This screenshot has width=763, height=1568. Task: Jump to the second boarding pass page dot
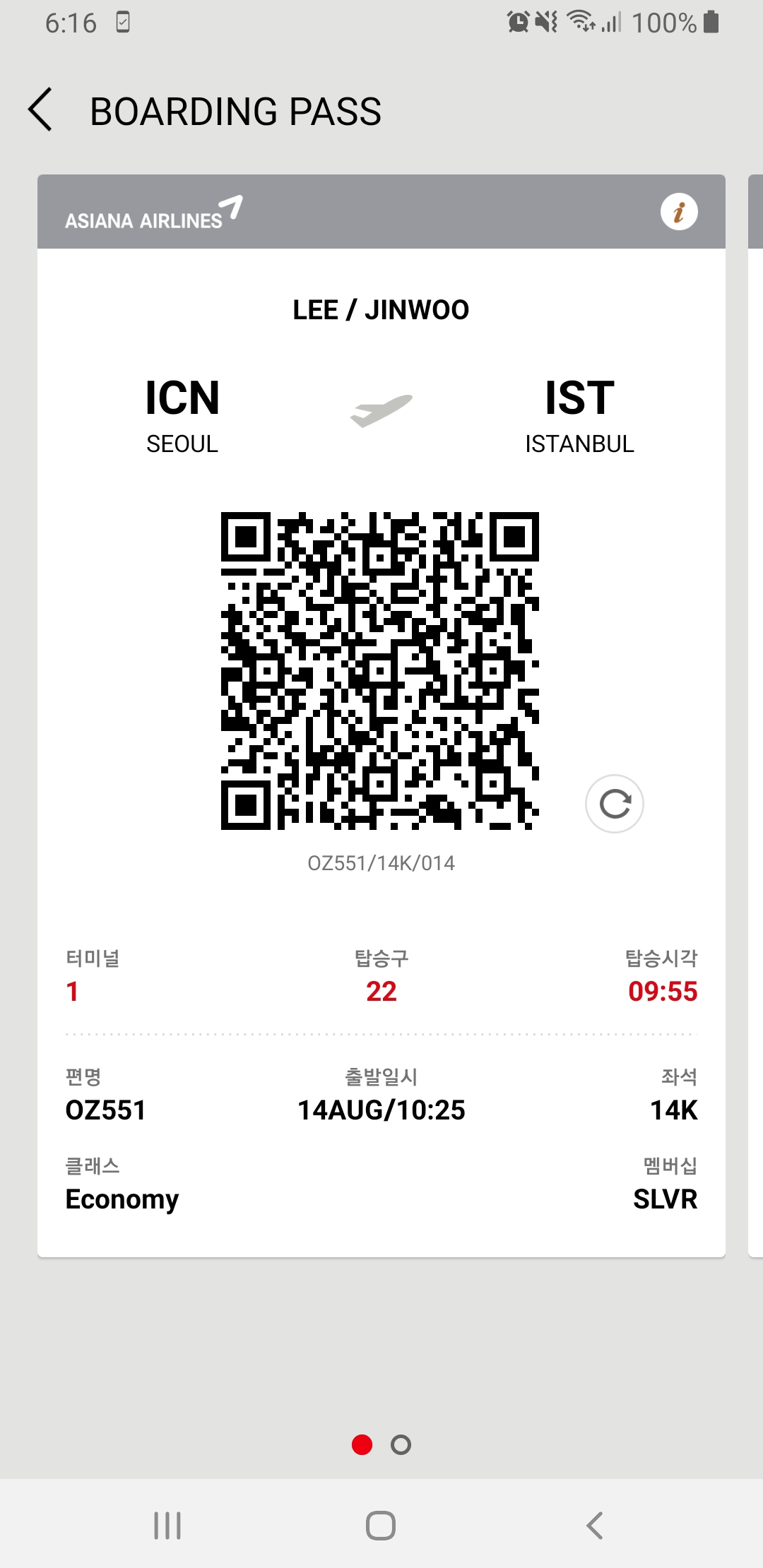click(x=401, y=1445)
